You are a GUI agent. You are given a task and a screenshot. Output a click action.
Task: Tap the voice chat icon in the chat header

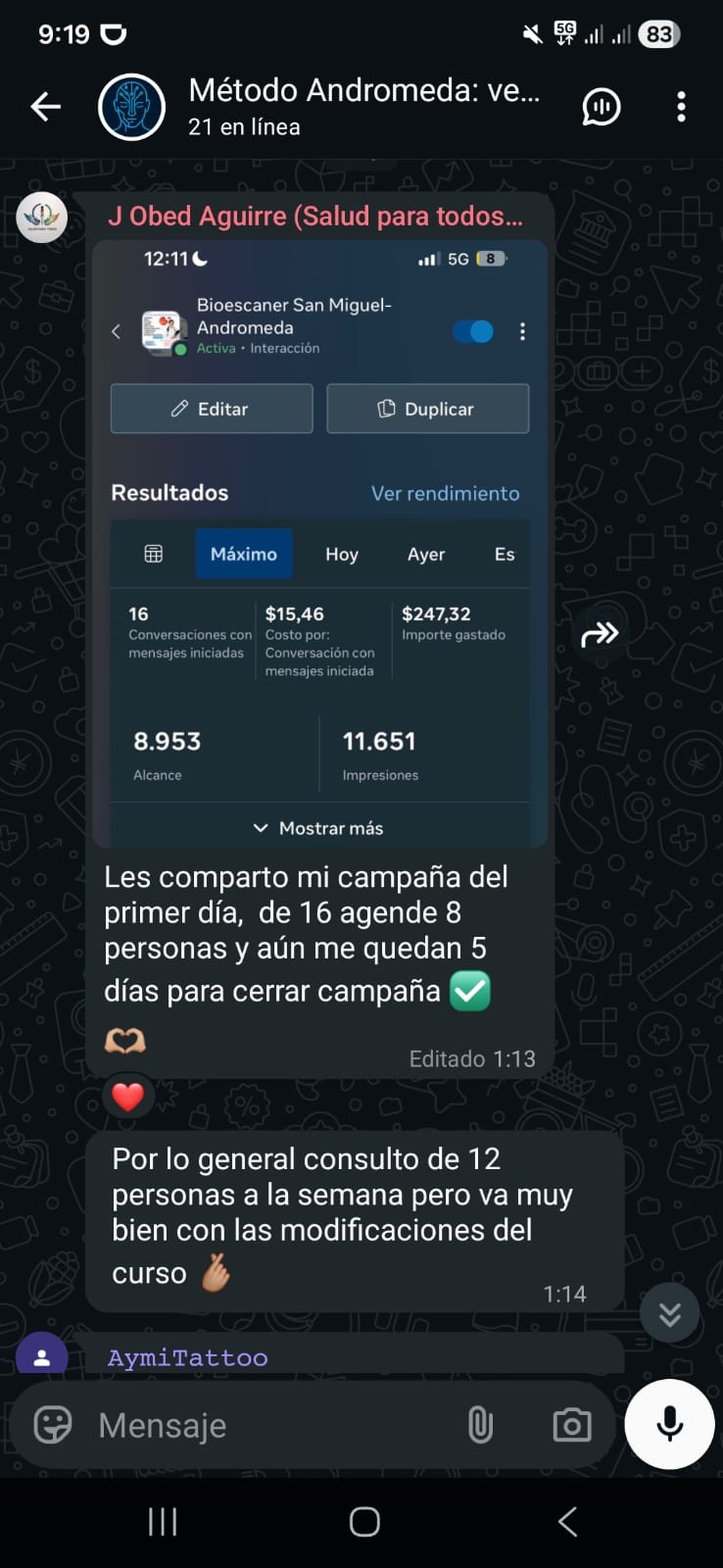(602, 107)
